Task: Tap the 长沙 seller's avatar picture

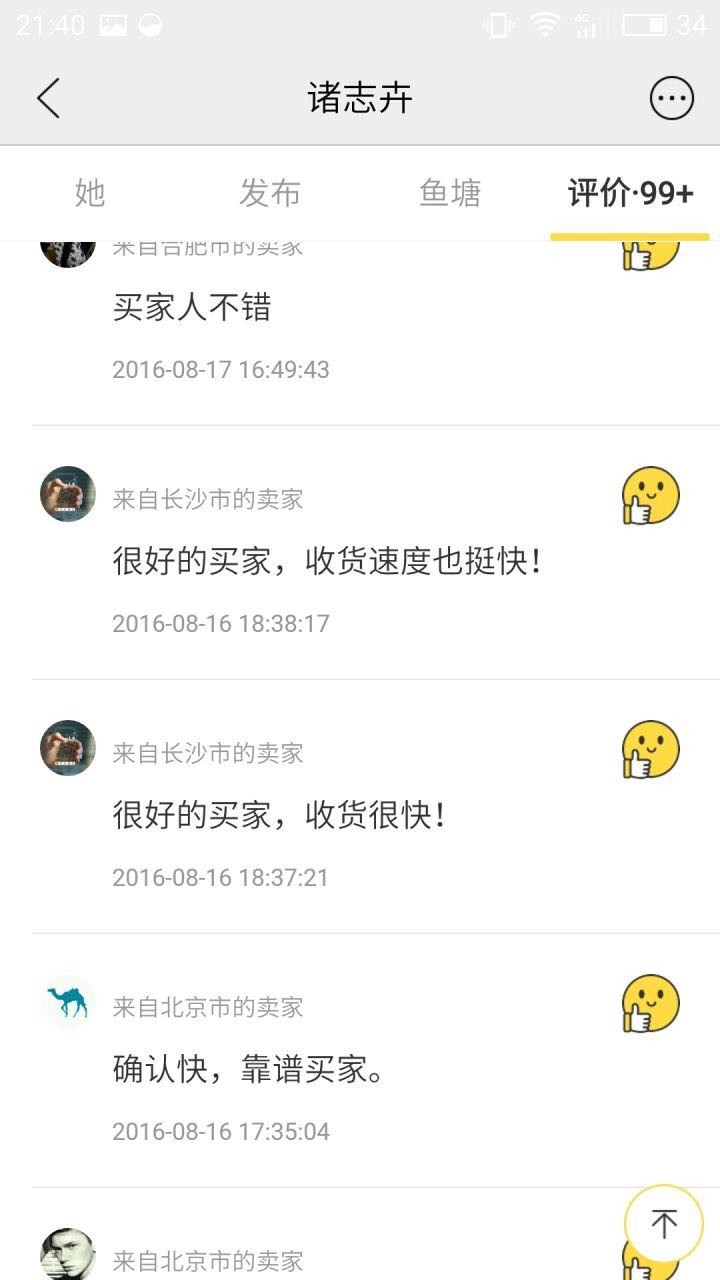Action: click(x=66, y=497)
